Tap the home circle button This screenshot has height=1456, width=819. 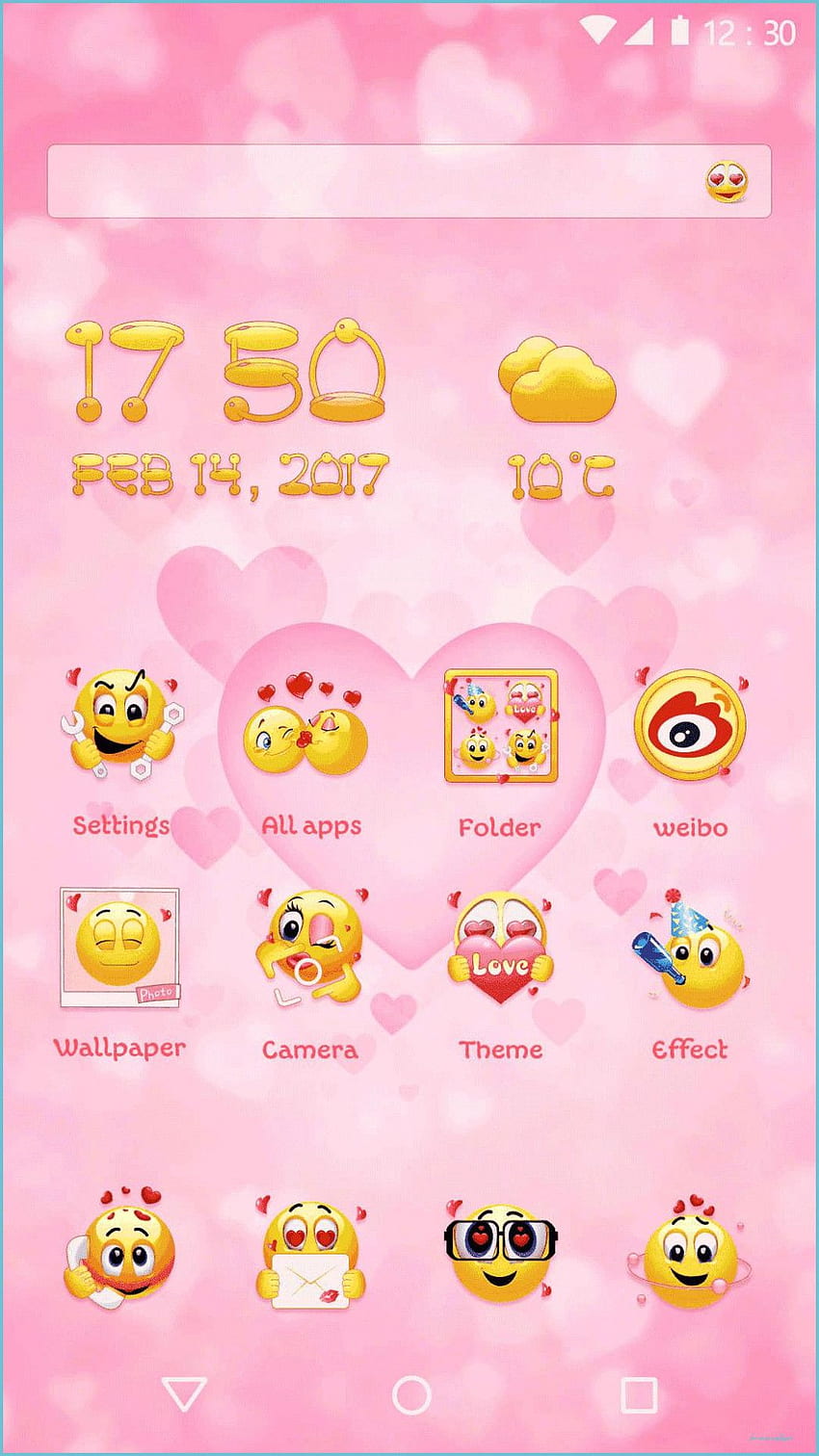(411, 1394)
